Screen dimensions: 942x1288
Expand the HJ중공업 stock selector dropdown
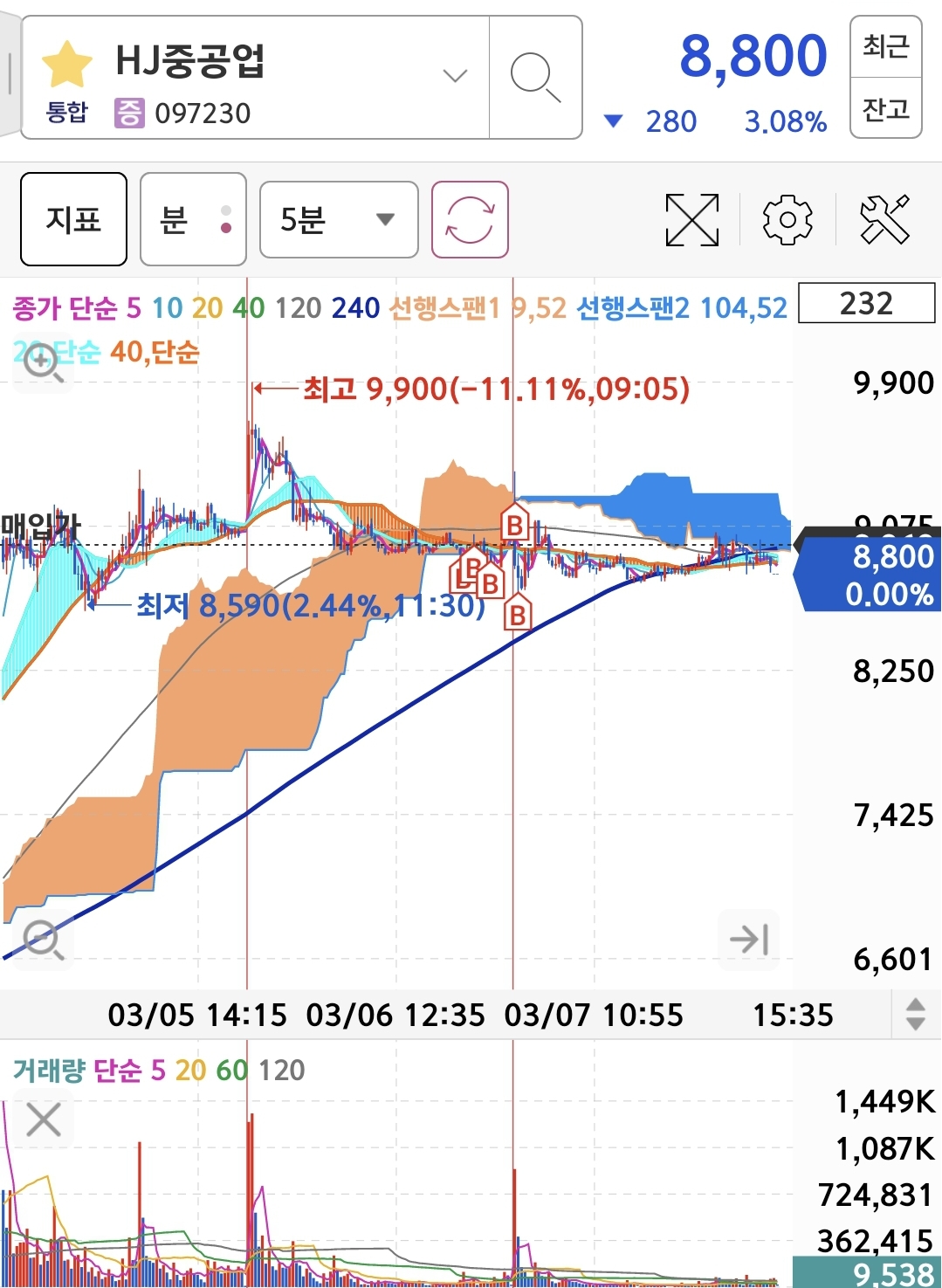[455, 76]
